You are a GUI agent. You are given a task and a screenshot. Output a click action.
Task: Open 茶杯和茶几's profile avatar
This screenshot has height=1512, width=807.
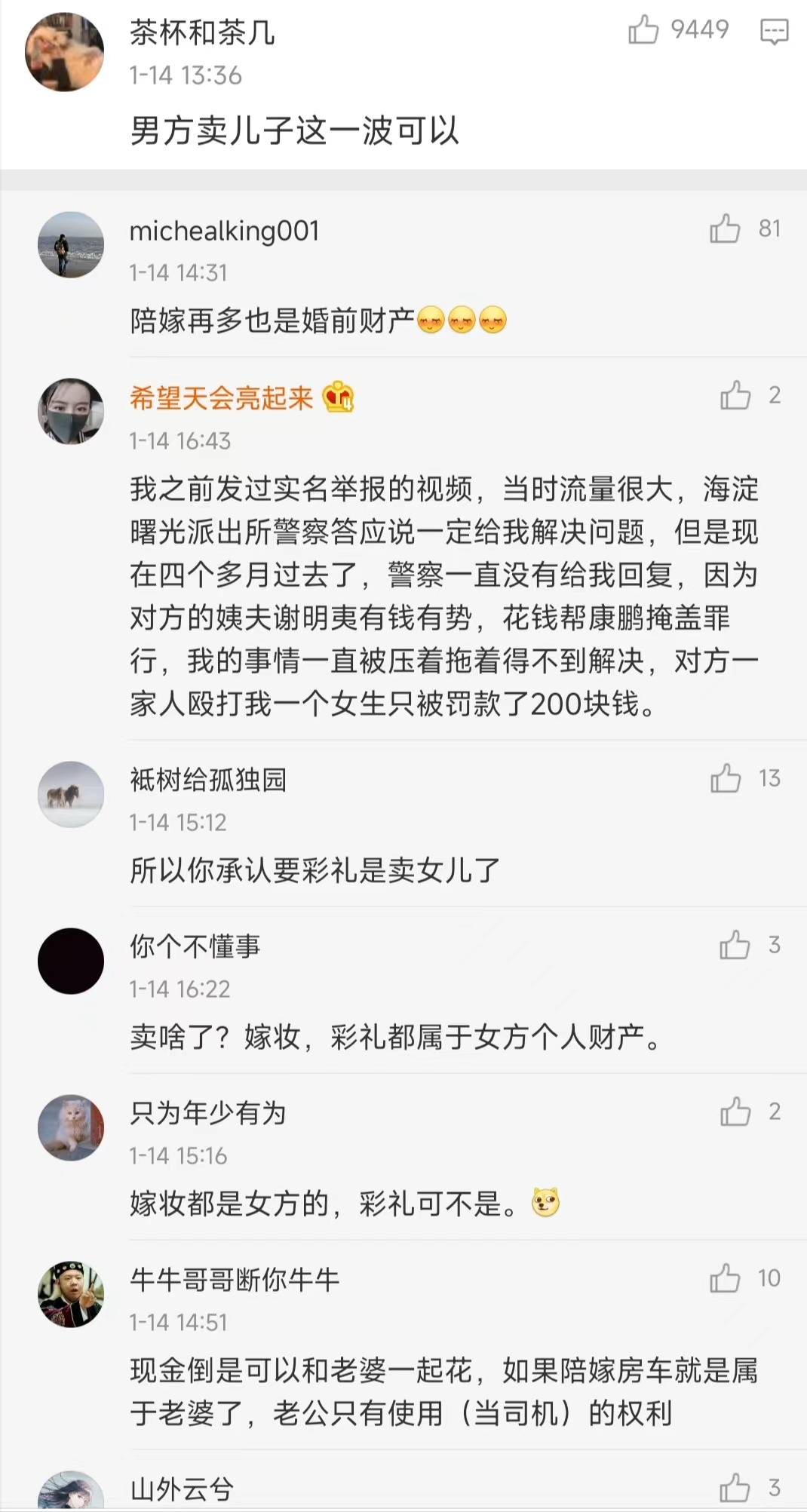(65, 52)
